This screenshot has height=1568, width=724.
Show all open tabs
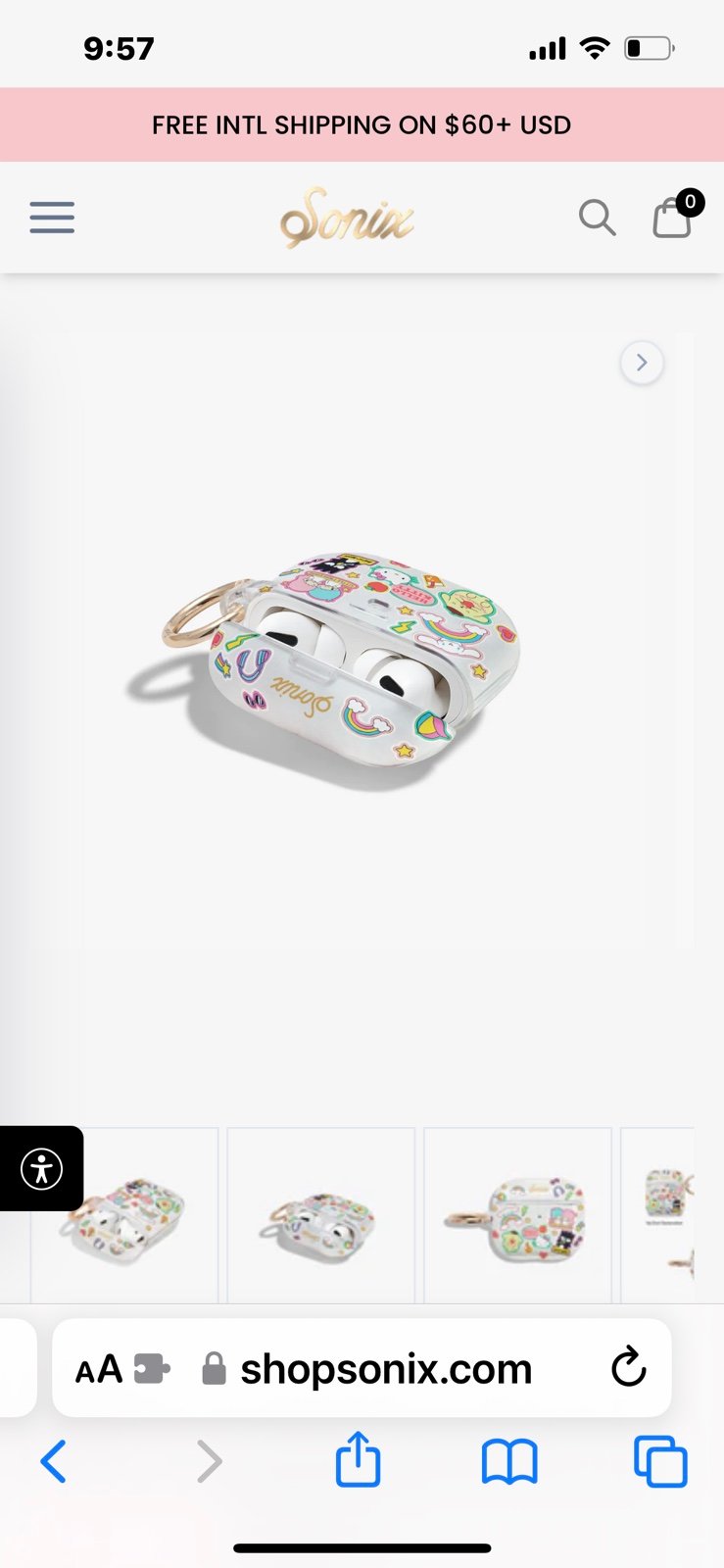[x=660, y=1461]
